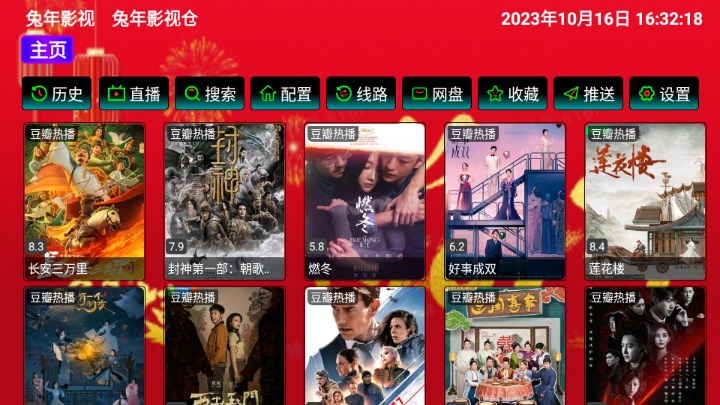View 收藏 favorites
This screenshot has width=720, height=405.
pos(512,94)
